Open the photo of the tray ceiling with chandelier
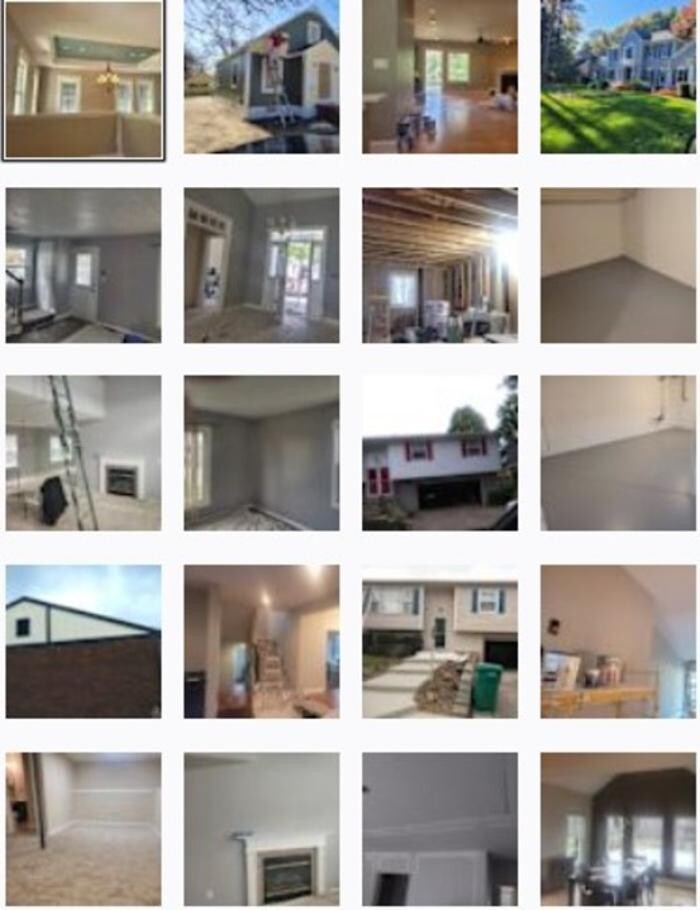The height and width of the screenshot is (910, 700). point(83,78)
